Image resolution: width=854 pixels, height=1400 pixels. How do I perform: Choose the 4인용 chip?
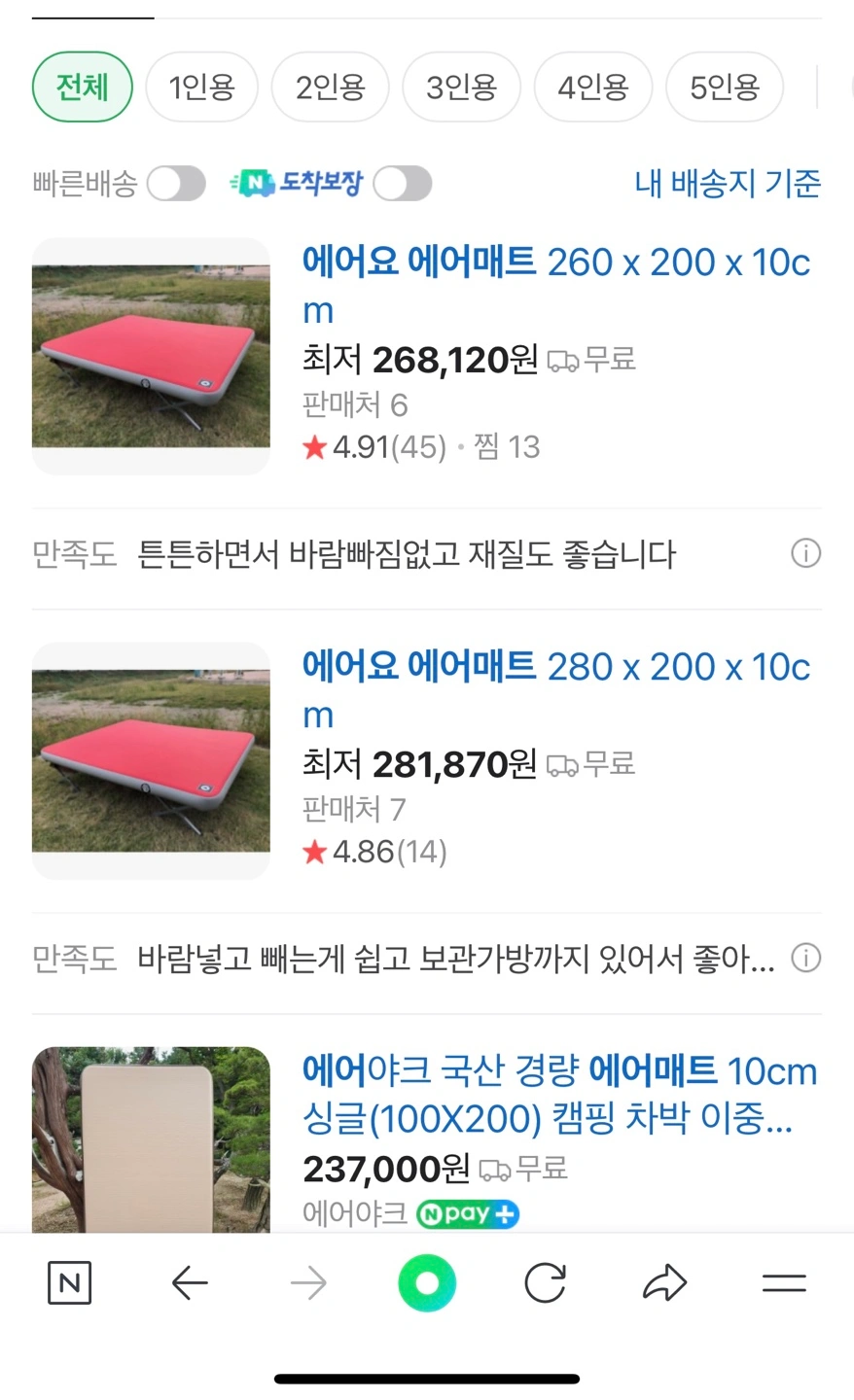click(x=592, y=87)
